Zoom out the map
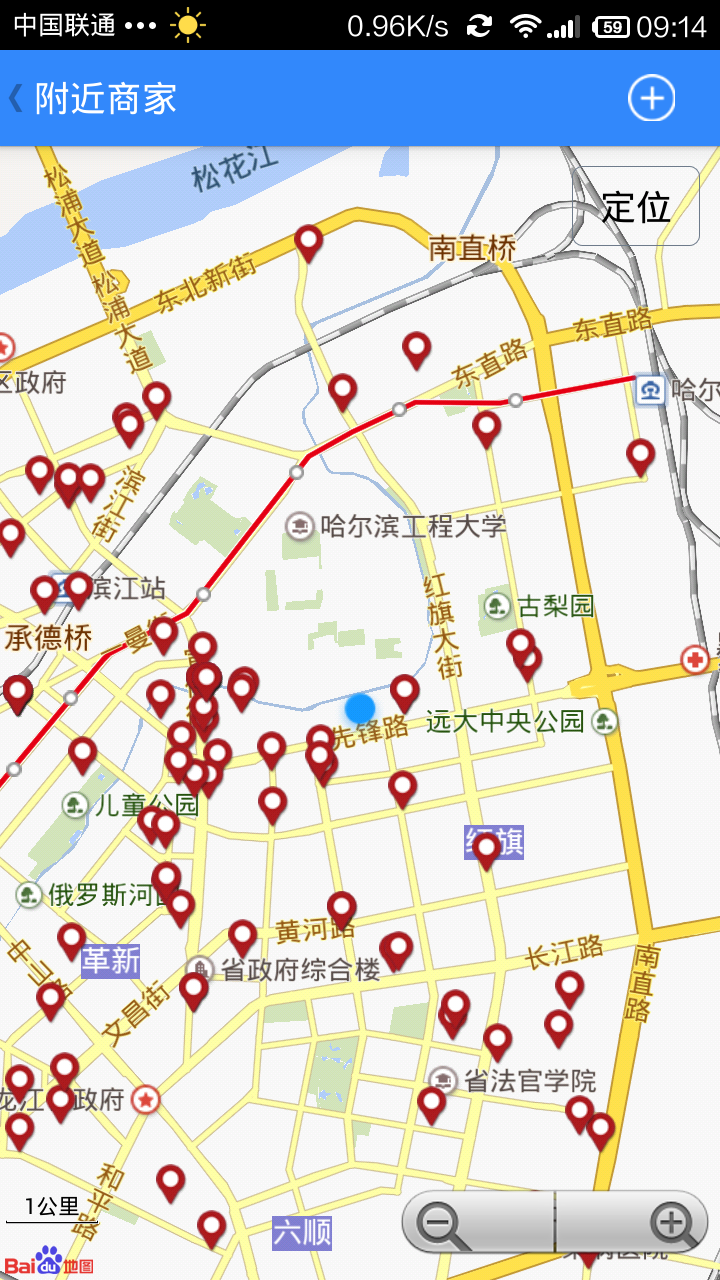Screen dimensions: 720x1280 [x=442, y=1223]
